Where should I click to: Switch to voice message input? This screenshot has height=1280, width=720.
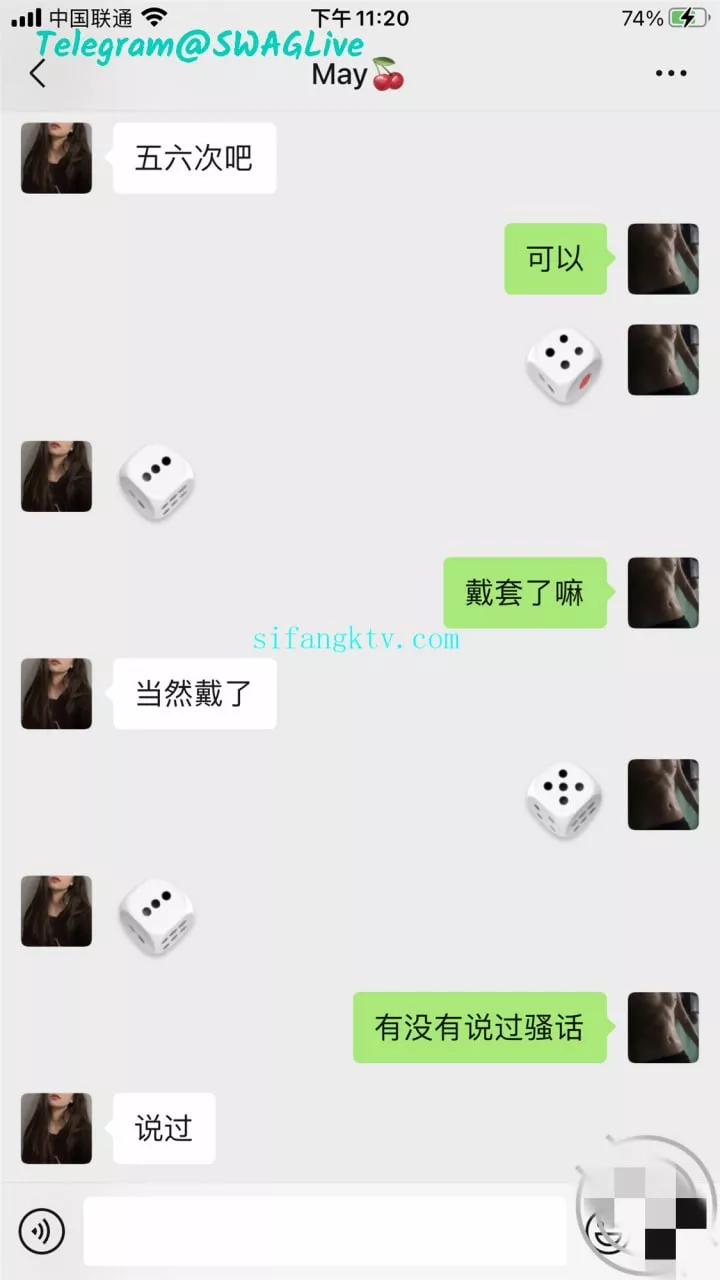coord(41,1231)
